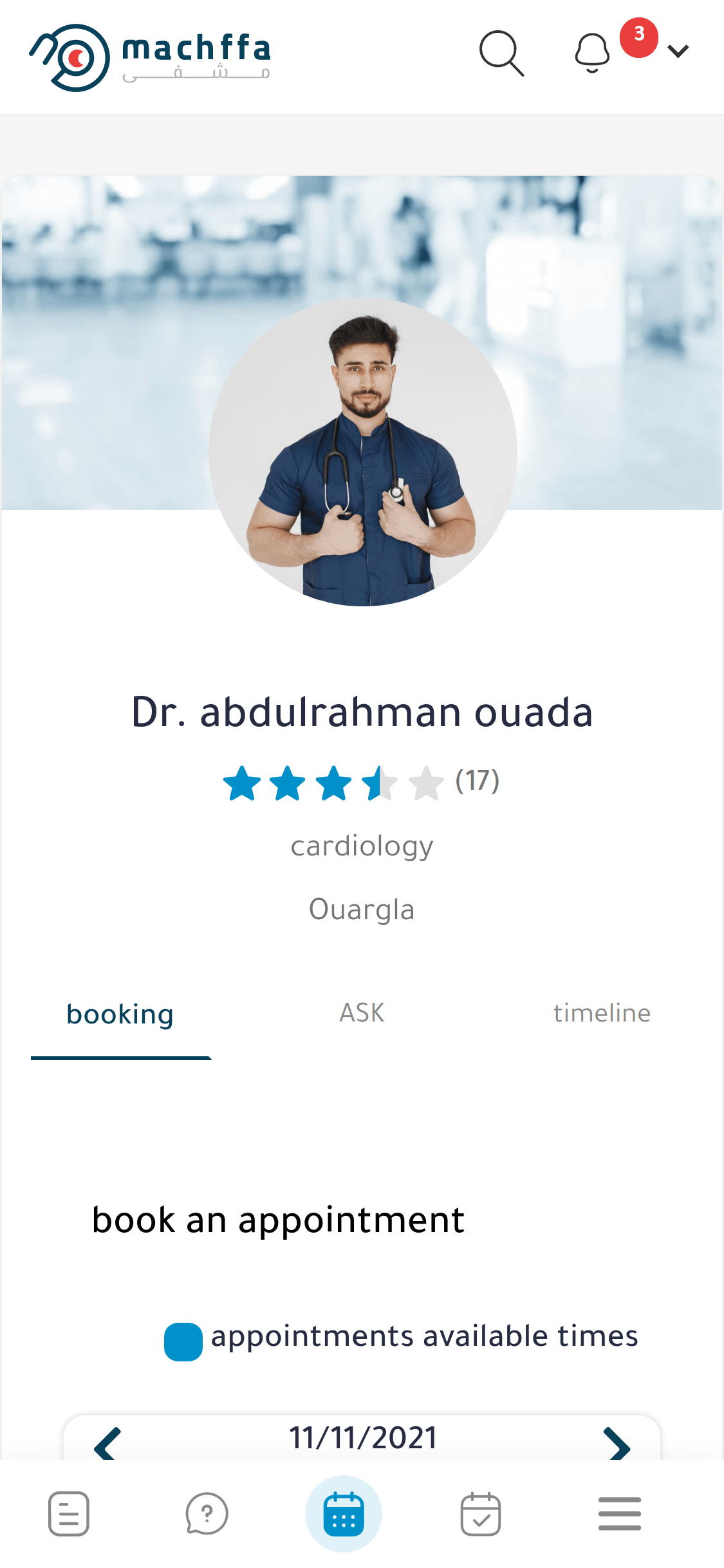
Task: Open the hamburger menu
Action: 619,1514
